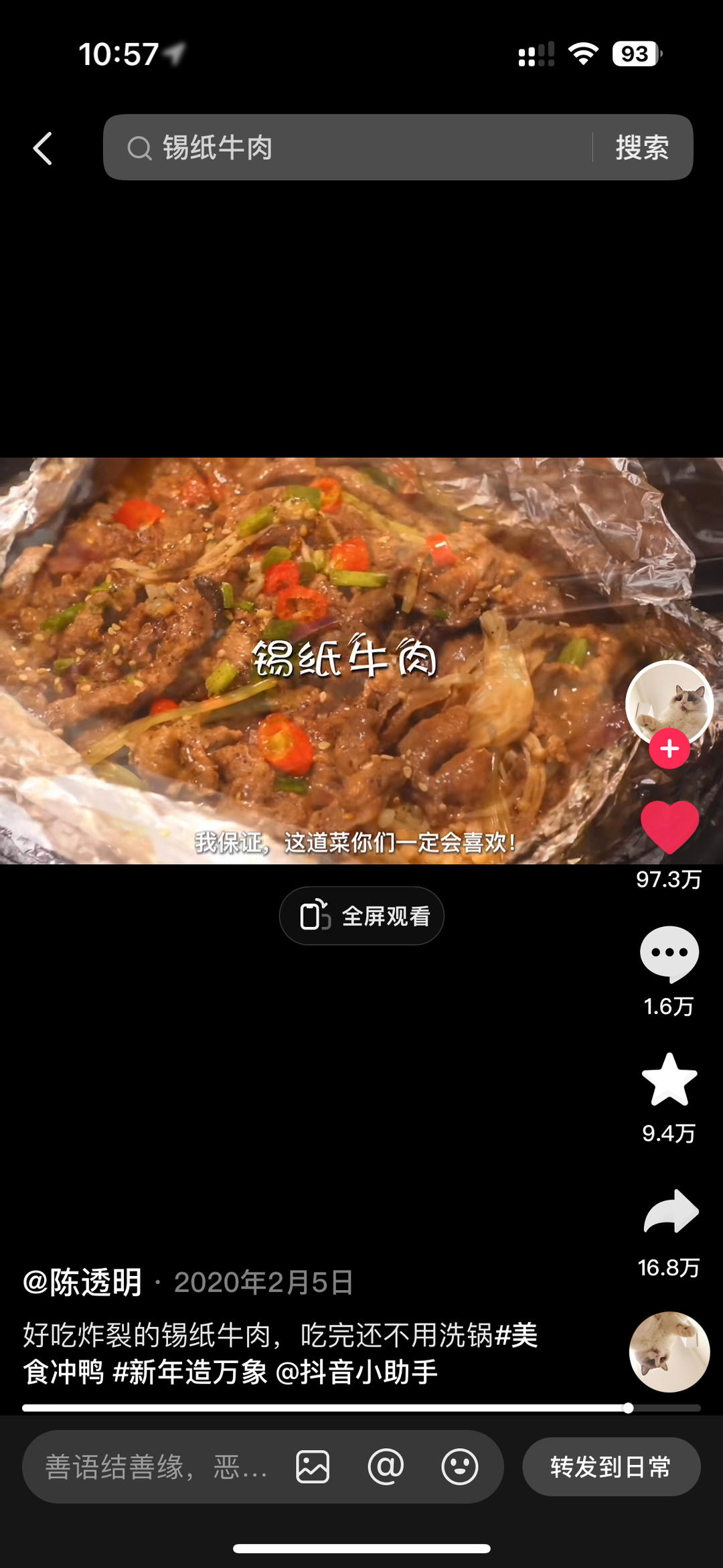Viewport: 723px width, 1568px height.
Task: Attach a picture to the comment
Action: coord(313,1467)
